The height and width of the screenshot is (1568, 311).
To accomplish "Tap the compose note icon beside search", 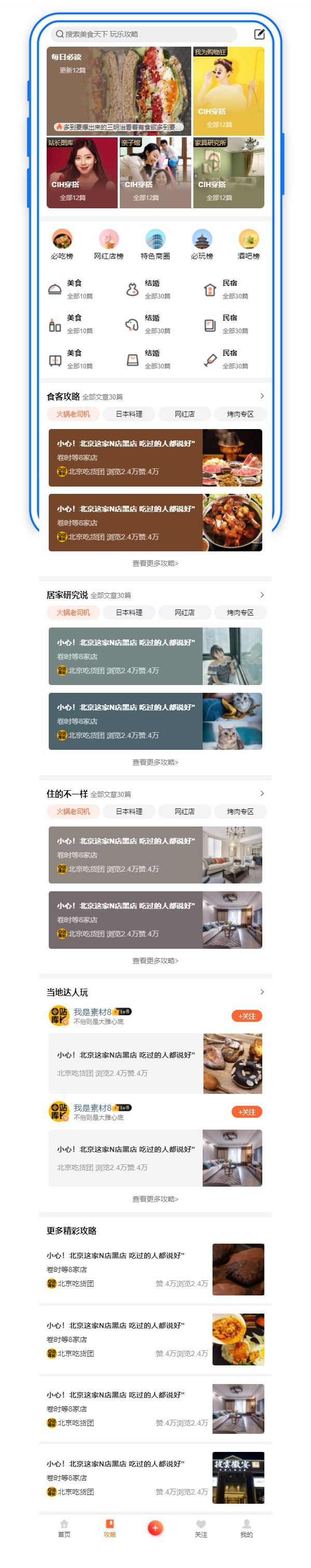I will click(259, 34).
